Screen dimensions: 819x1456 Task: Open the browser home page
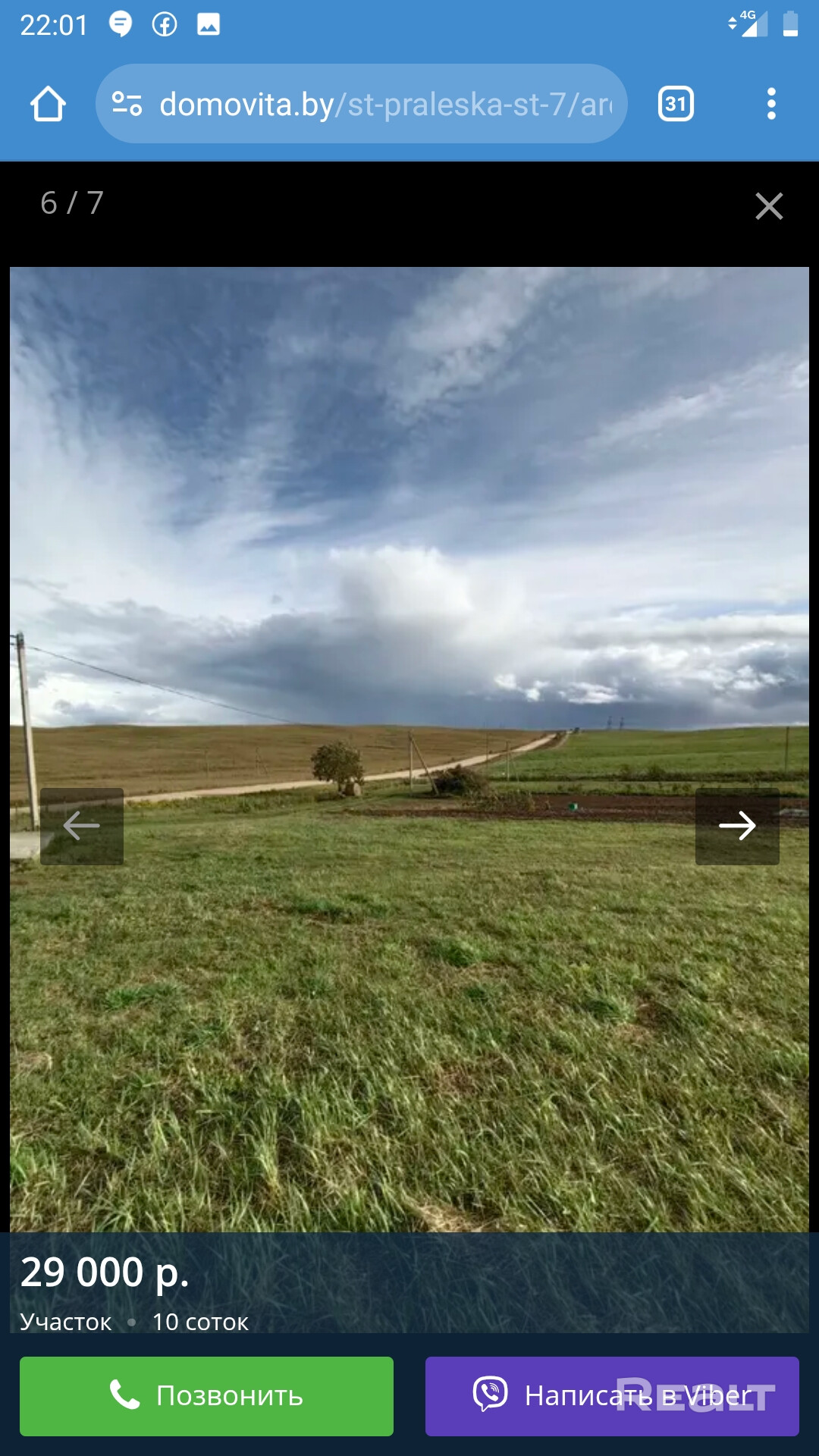(x=48, y=104)
